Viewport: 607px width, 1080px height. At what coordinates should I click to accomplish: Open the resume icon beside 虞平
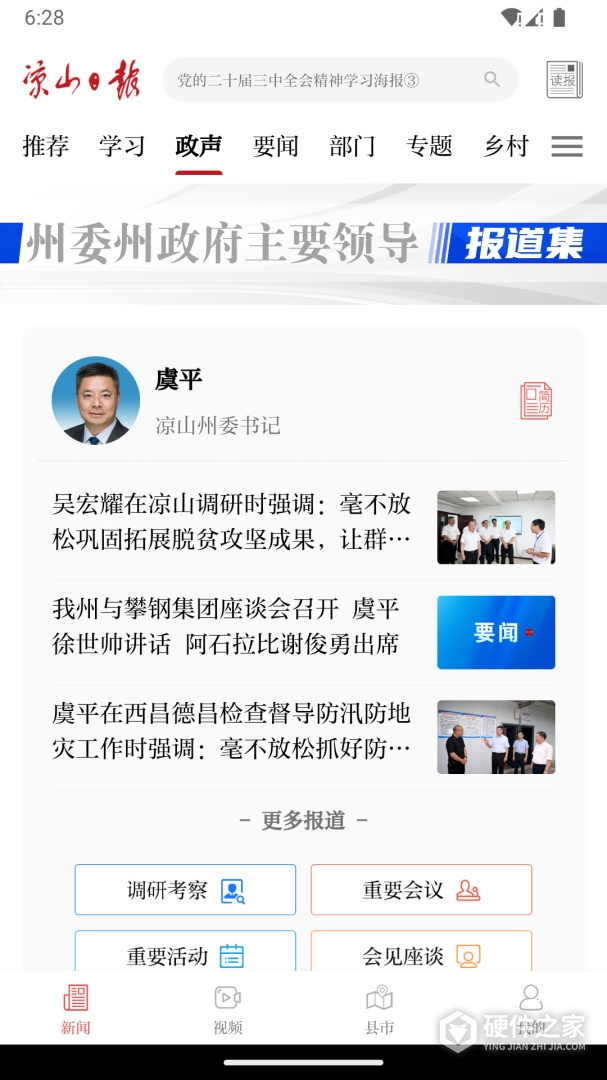point(536,401)
